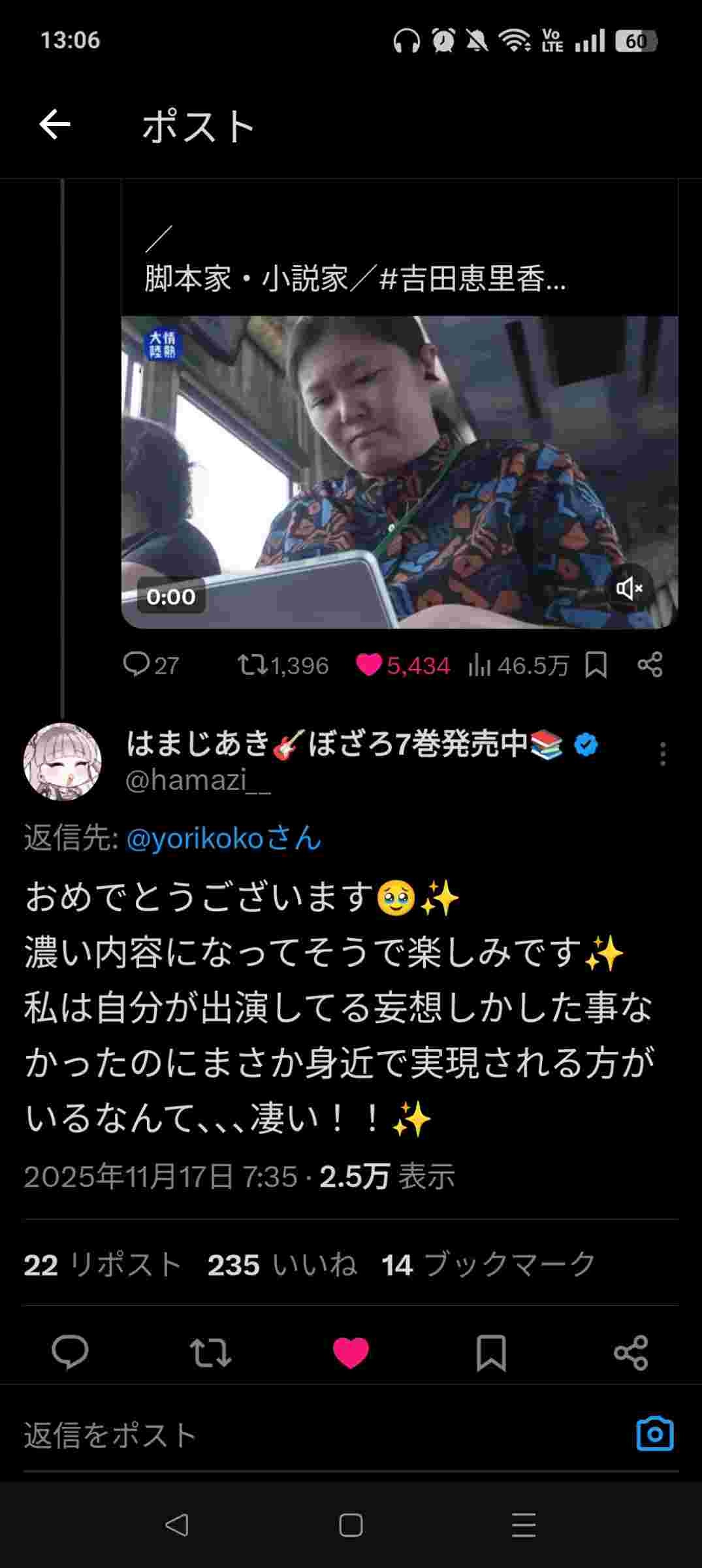
Task: Bookmark はまじあき's reply
Action: pos(491,1352)
